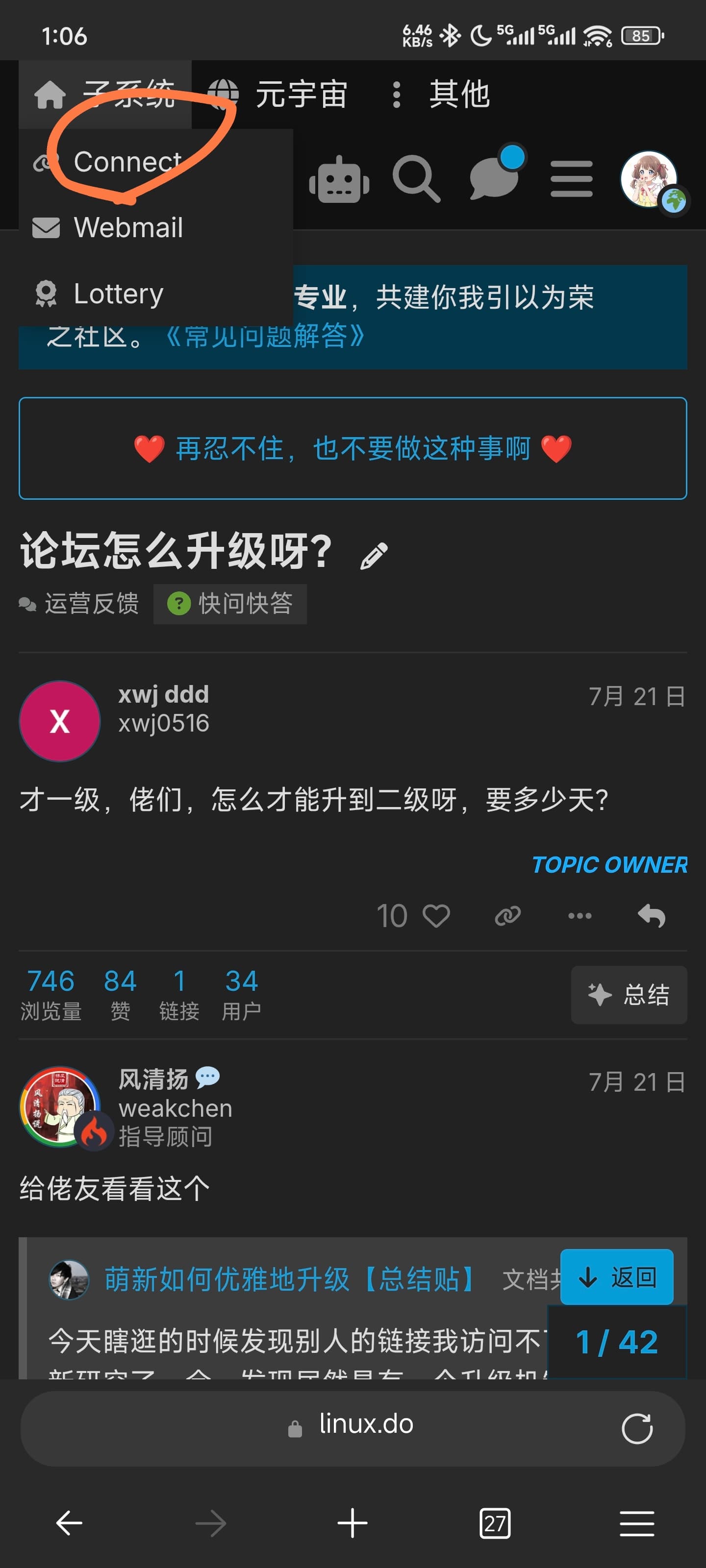Viewport: 706px width, 1568px height.
Task: Tap the 返回 button
Action: click(616, 1277)
